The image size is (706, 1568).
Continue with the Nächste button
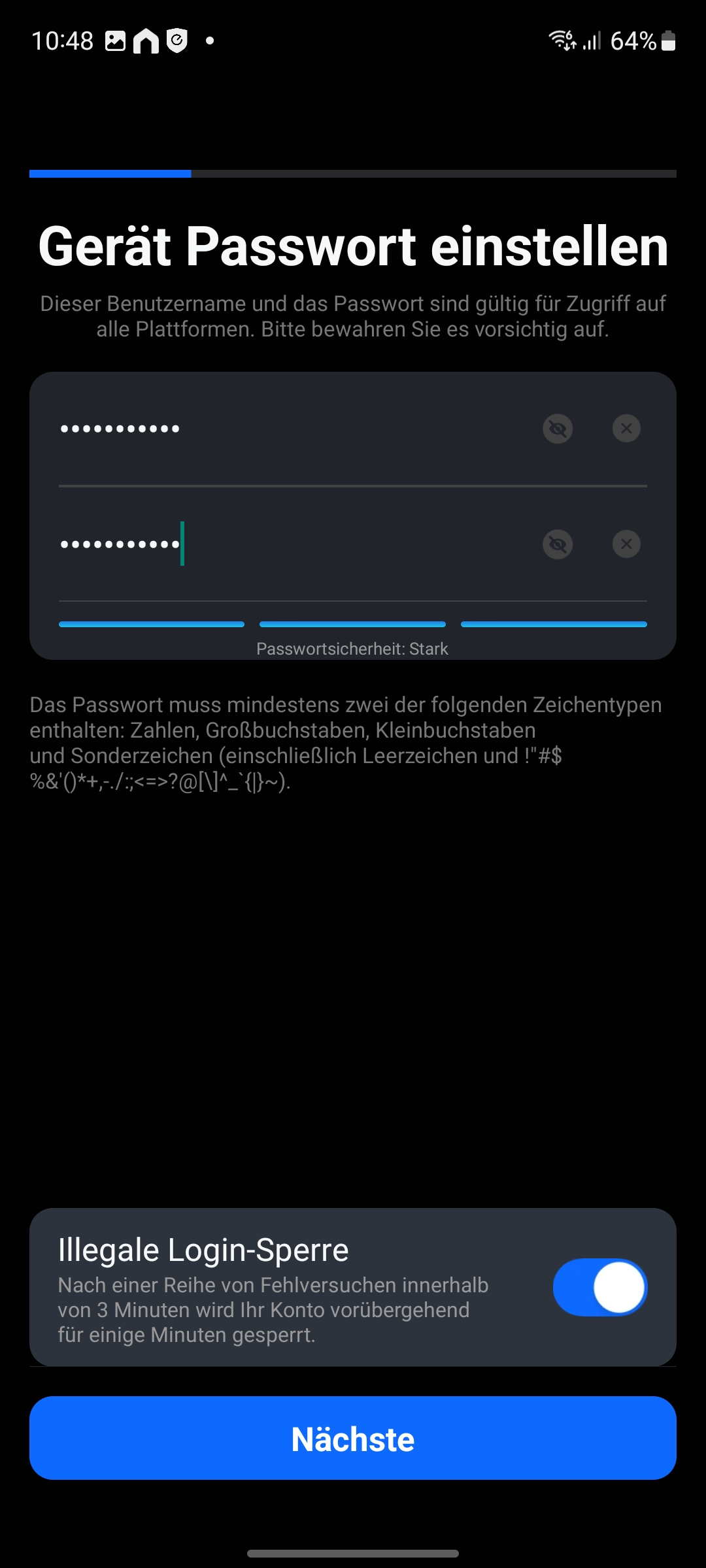point(353,1439)
